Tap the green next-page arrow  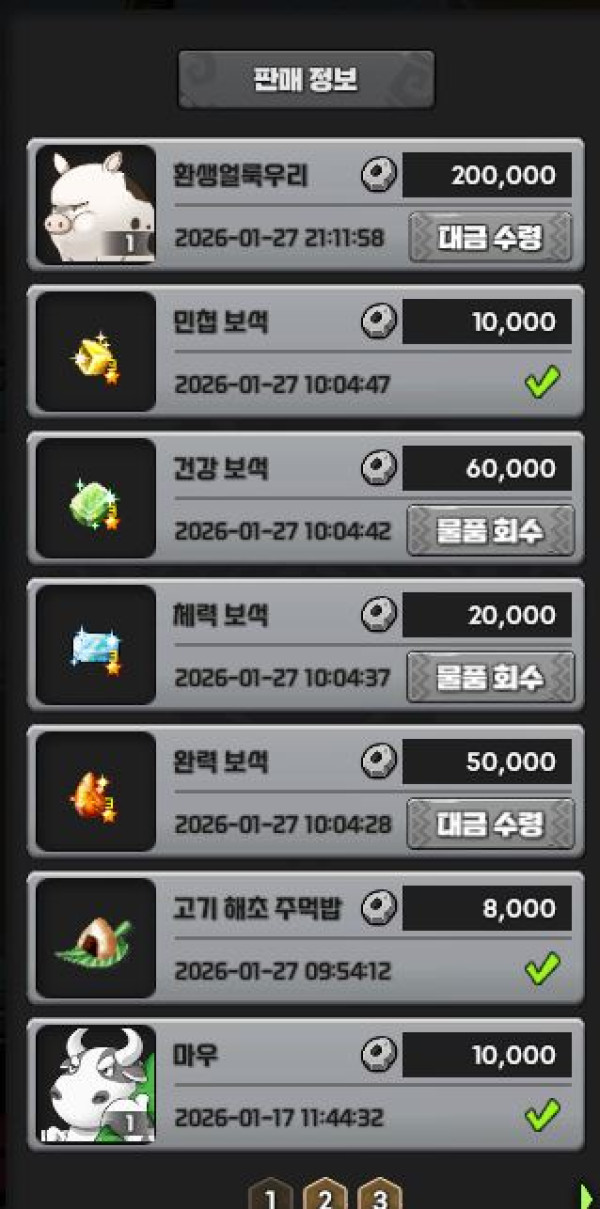[x=587, y=1196]
